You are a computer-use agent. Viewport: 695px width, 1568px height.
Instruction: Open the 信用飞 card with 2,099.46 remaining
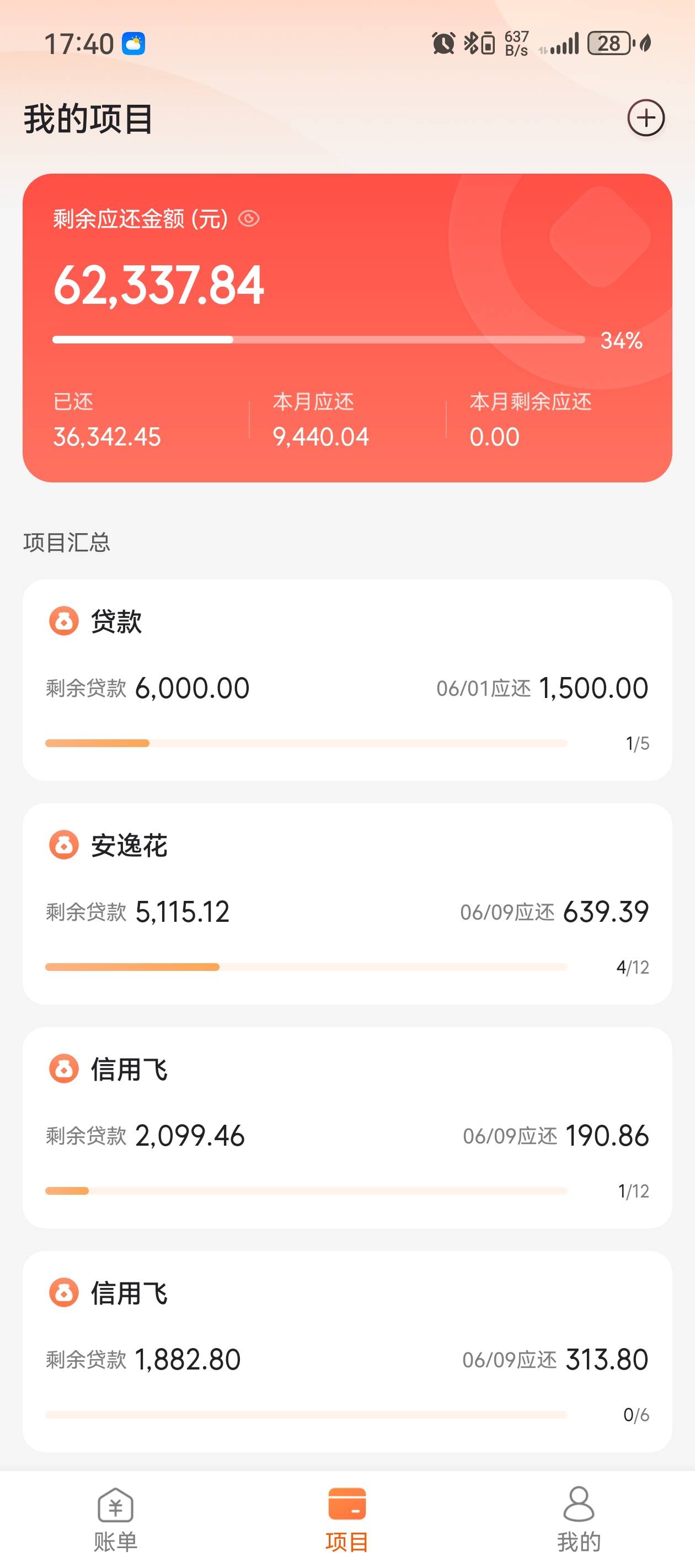tap(347, 1128)
